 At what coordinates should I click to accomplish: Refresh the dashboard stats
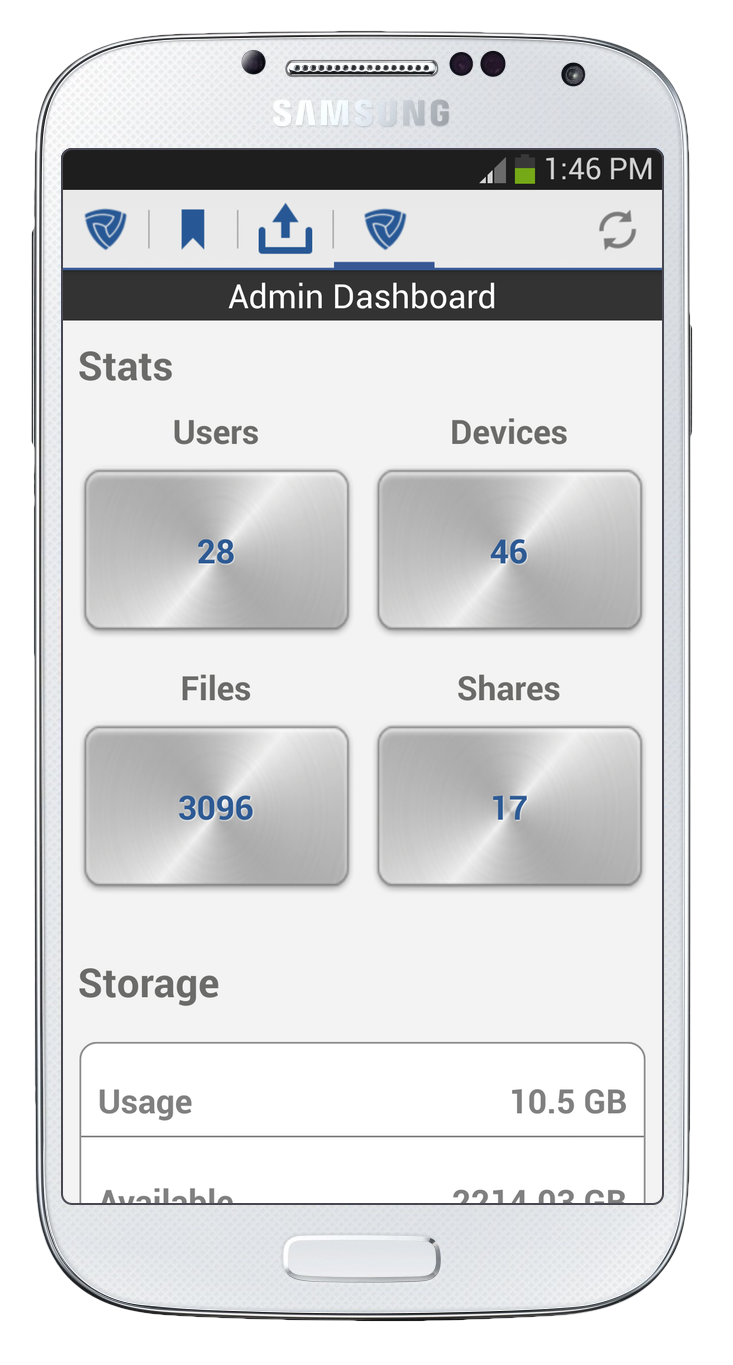point(617,230)
